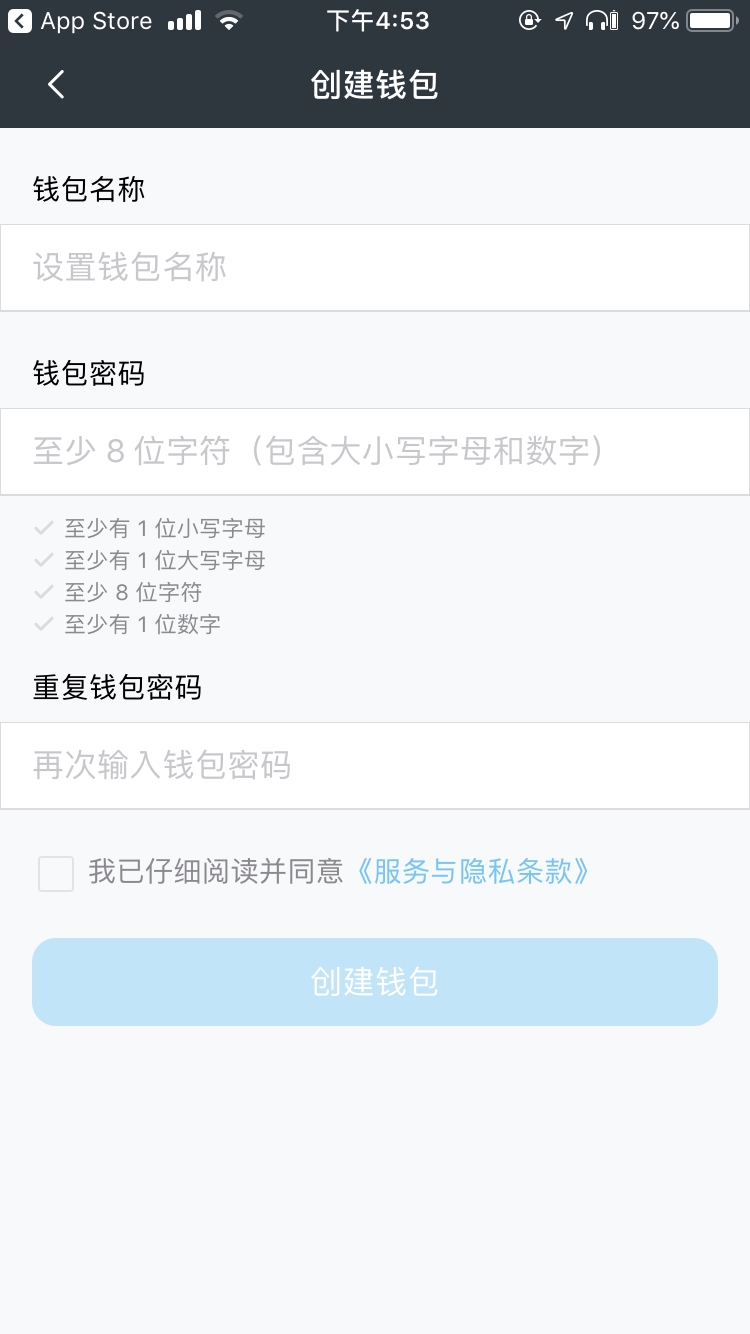Tap the 创建钱包 button

375,982
